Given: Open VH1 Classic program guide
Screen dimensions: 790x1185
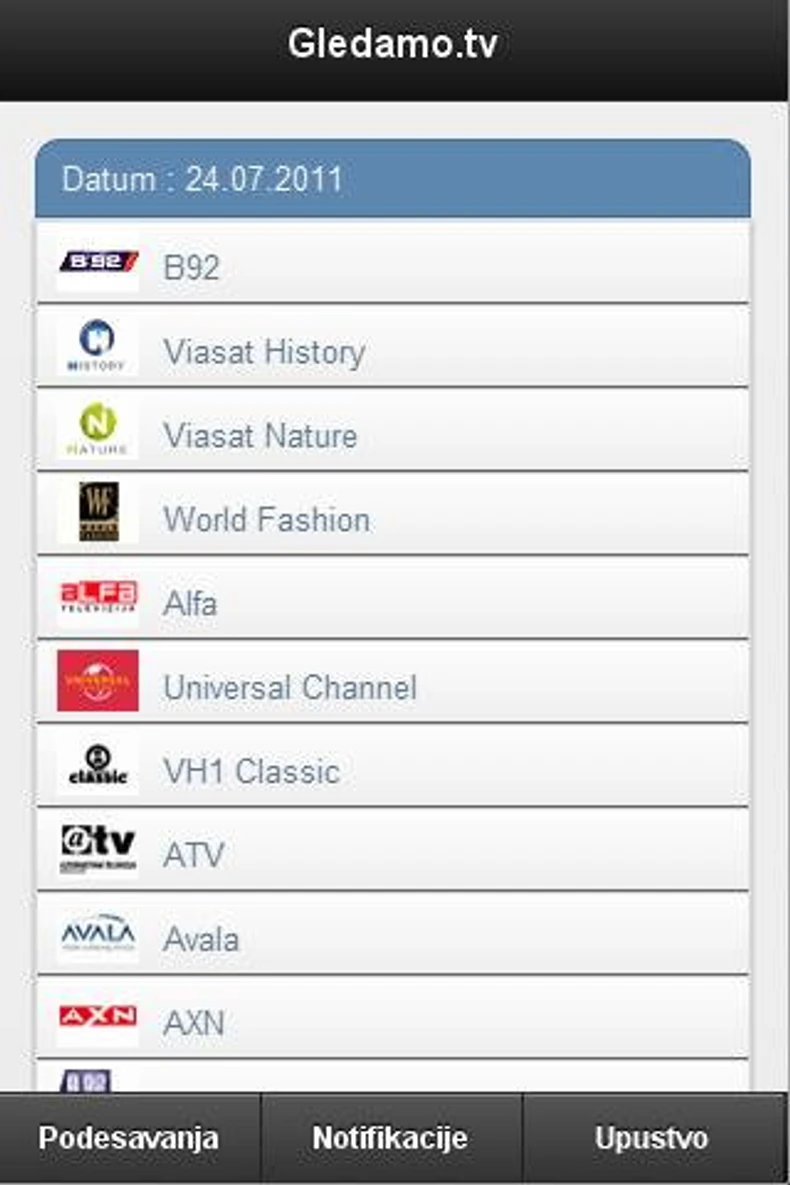Looking at the screenshot, I should [392, 771].
